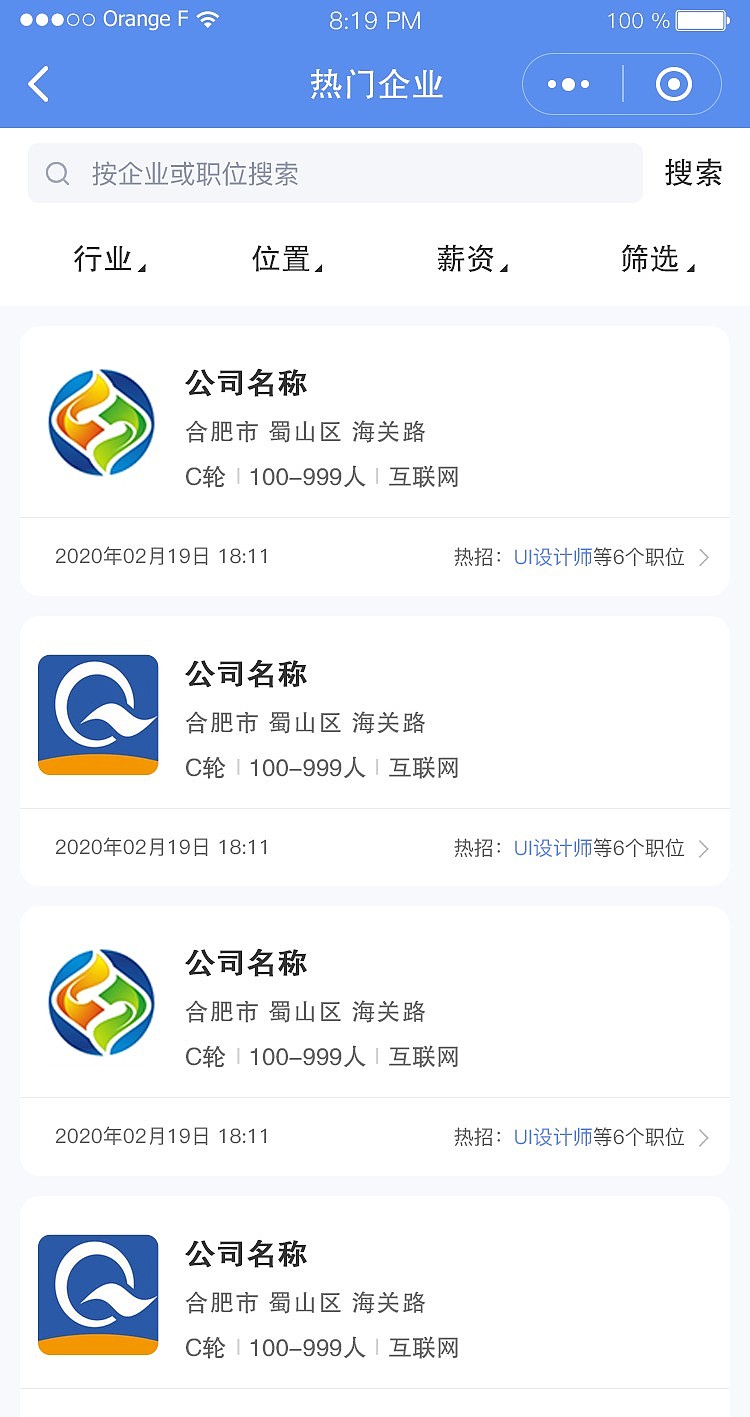Screen dimensions: 750x1417
Task: Open the 薪资 salary filter
Action: [470, 258]
